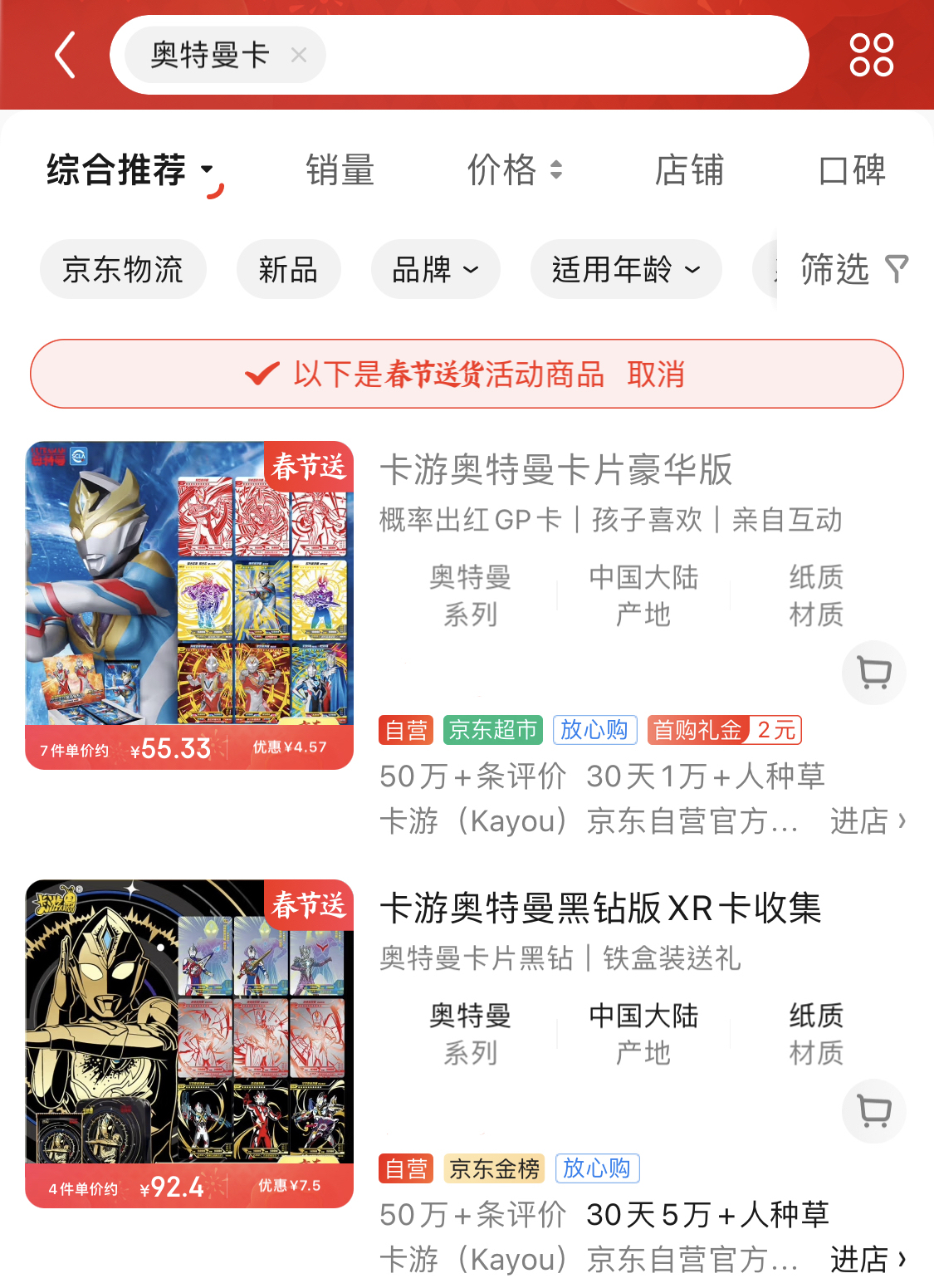Enter the store of 卡游奥特曼卡片豪华版
The width and height of the screenshot is (934, 1288).
(x=868, y=821)
